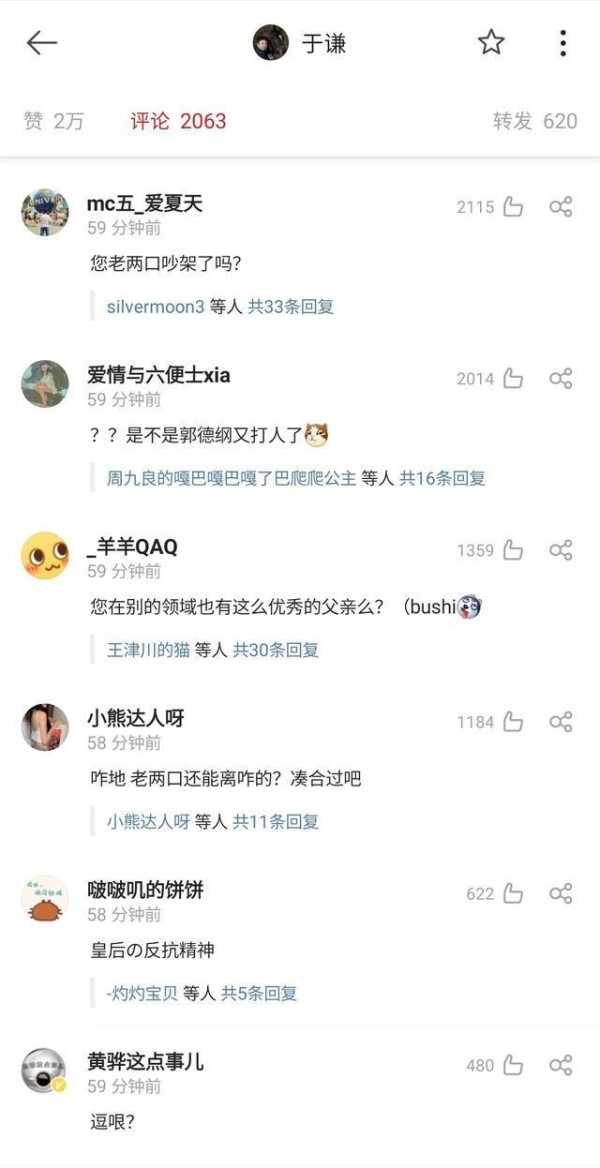Switch to the 转发 620 tab
600x1168 pixels.
[x=535, y=121]
